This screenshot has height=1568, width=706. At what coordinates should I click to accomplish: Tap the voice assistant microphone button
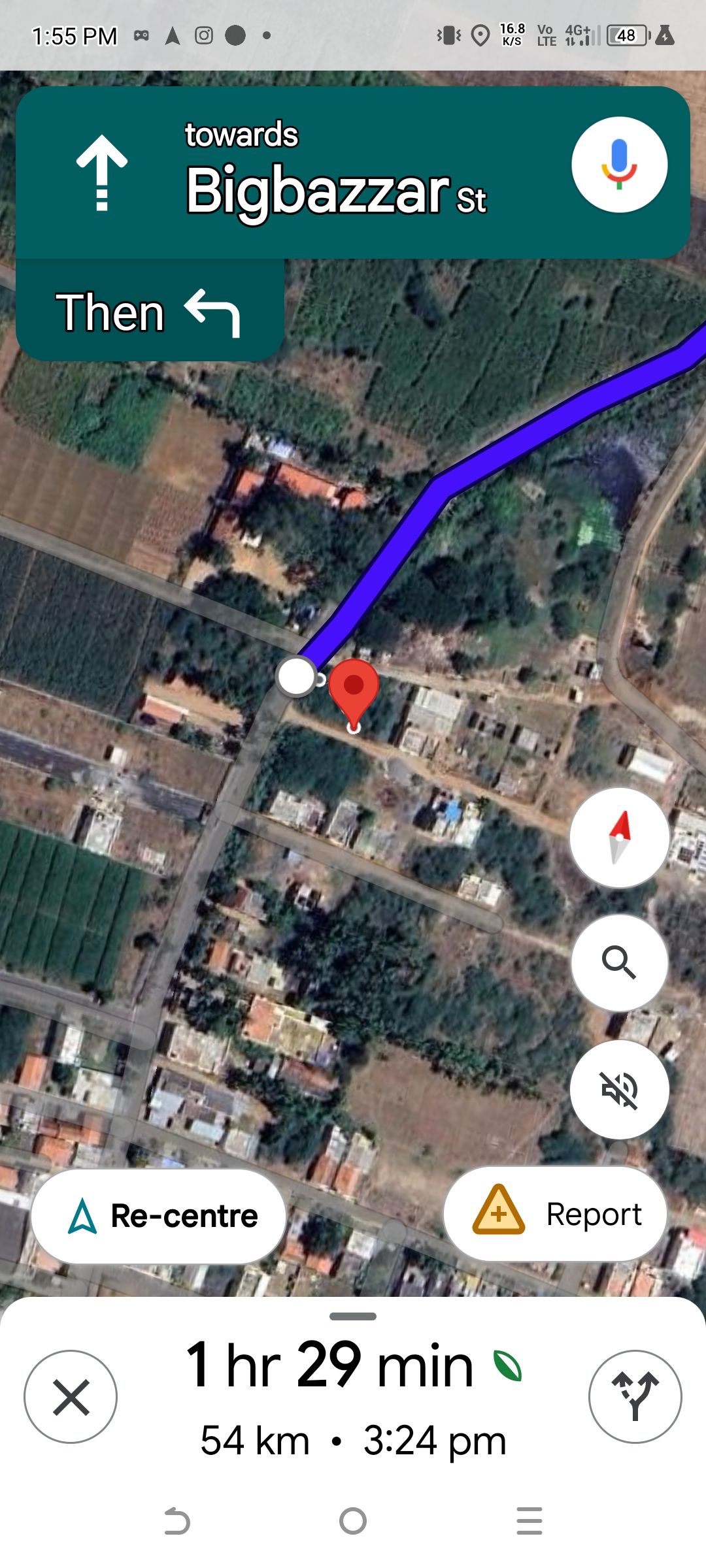(x=619, y=165)
